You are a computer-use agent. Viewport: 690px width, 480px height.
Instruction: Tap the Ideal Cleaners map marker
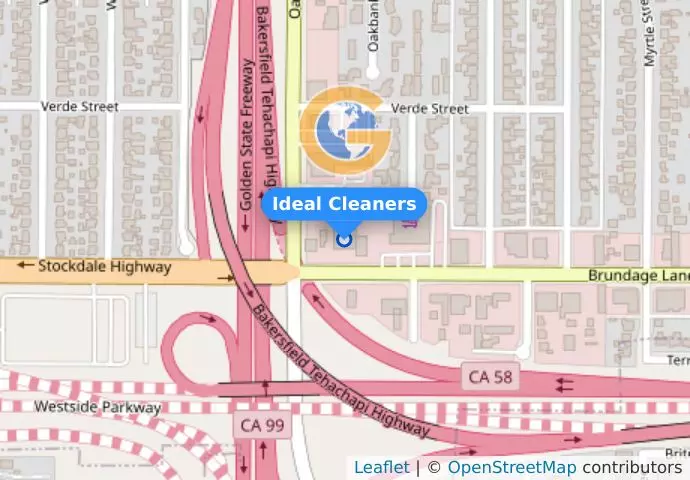[x=344, y=239]
